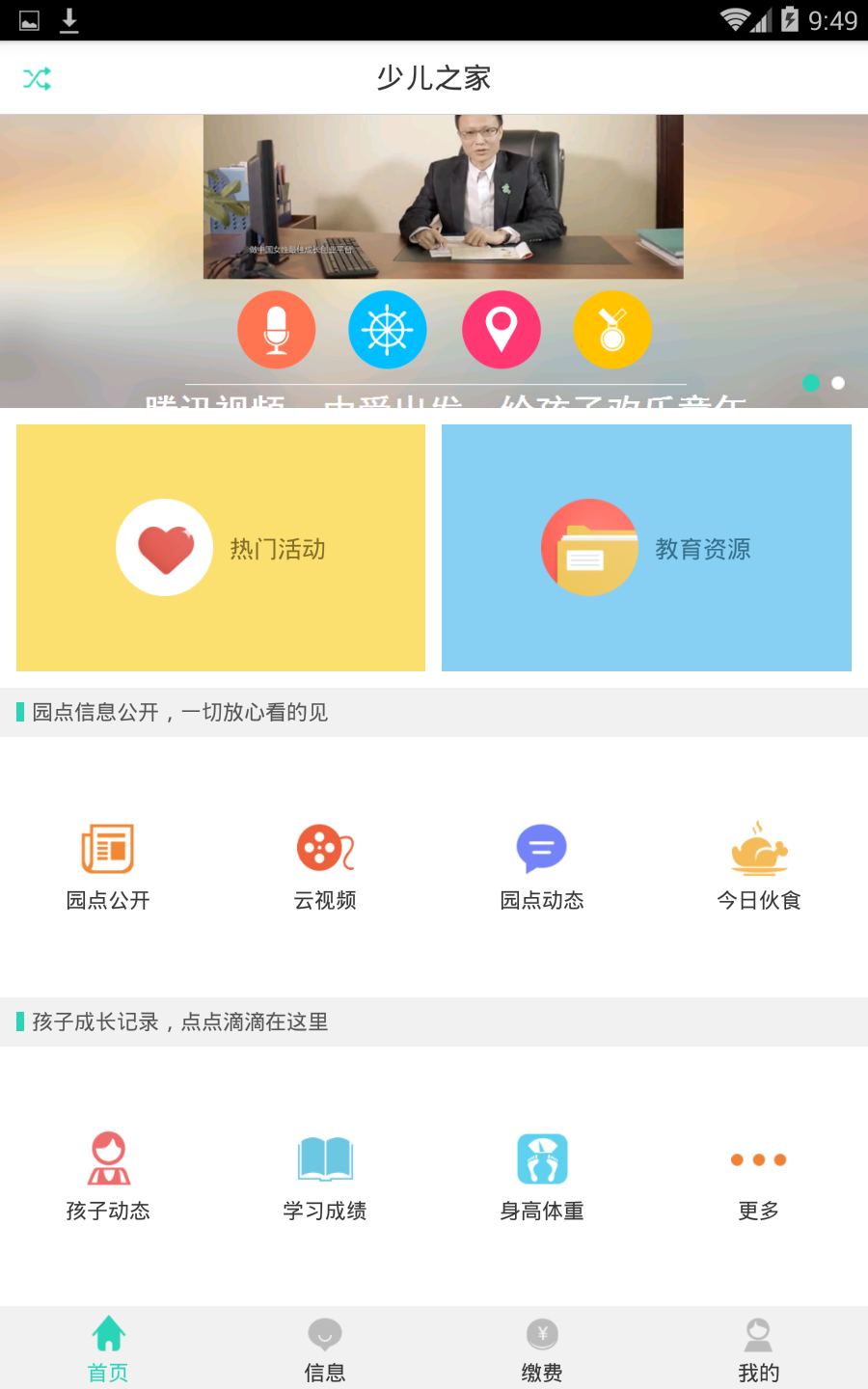Tap the orange microphone icon

[x=277, y=330]
